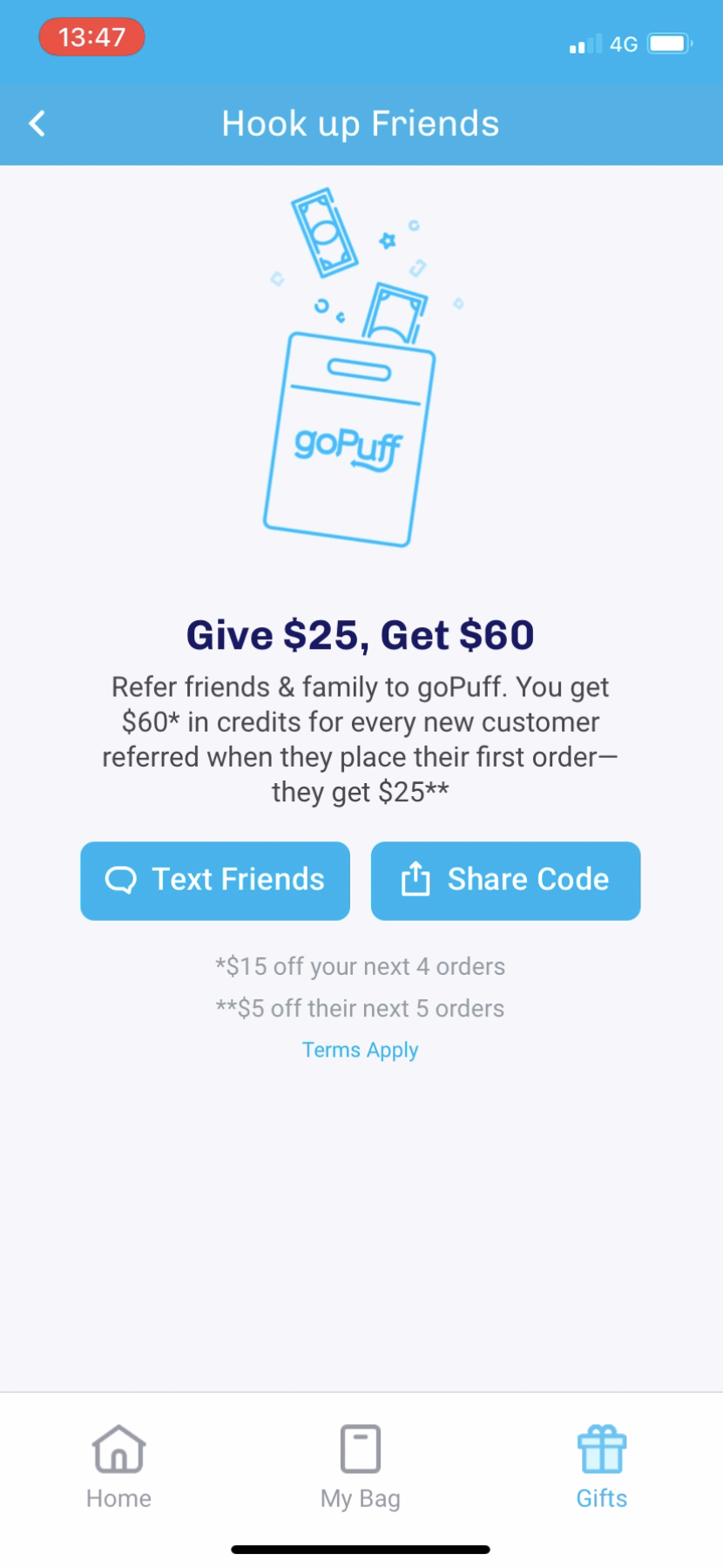Tap the share/export icon in Share Code
This screenshot has height=1568, width=723.
(416, 880)
